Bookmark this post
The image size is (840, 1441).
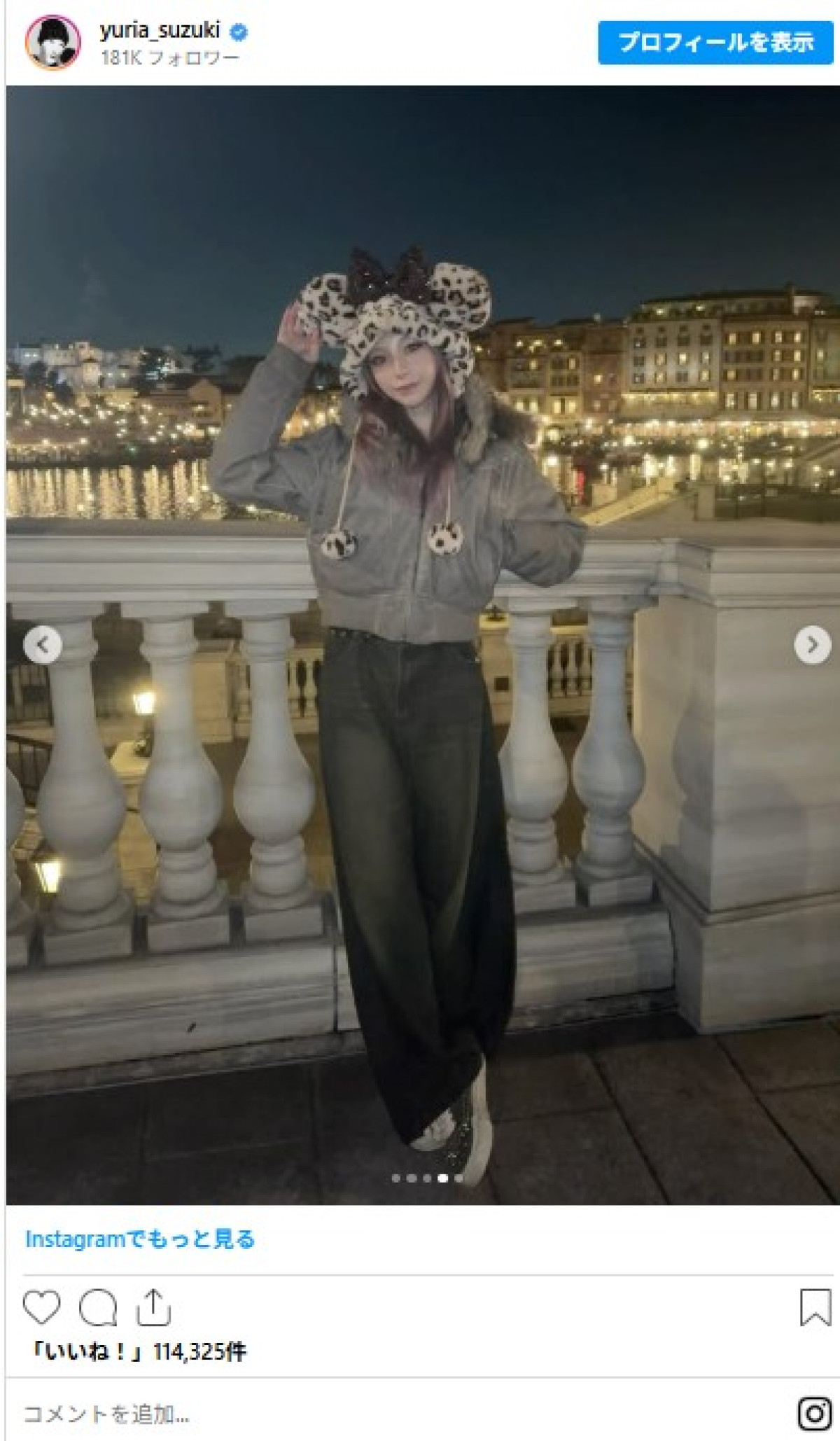[x=815, y=1307]
